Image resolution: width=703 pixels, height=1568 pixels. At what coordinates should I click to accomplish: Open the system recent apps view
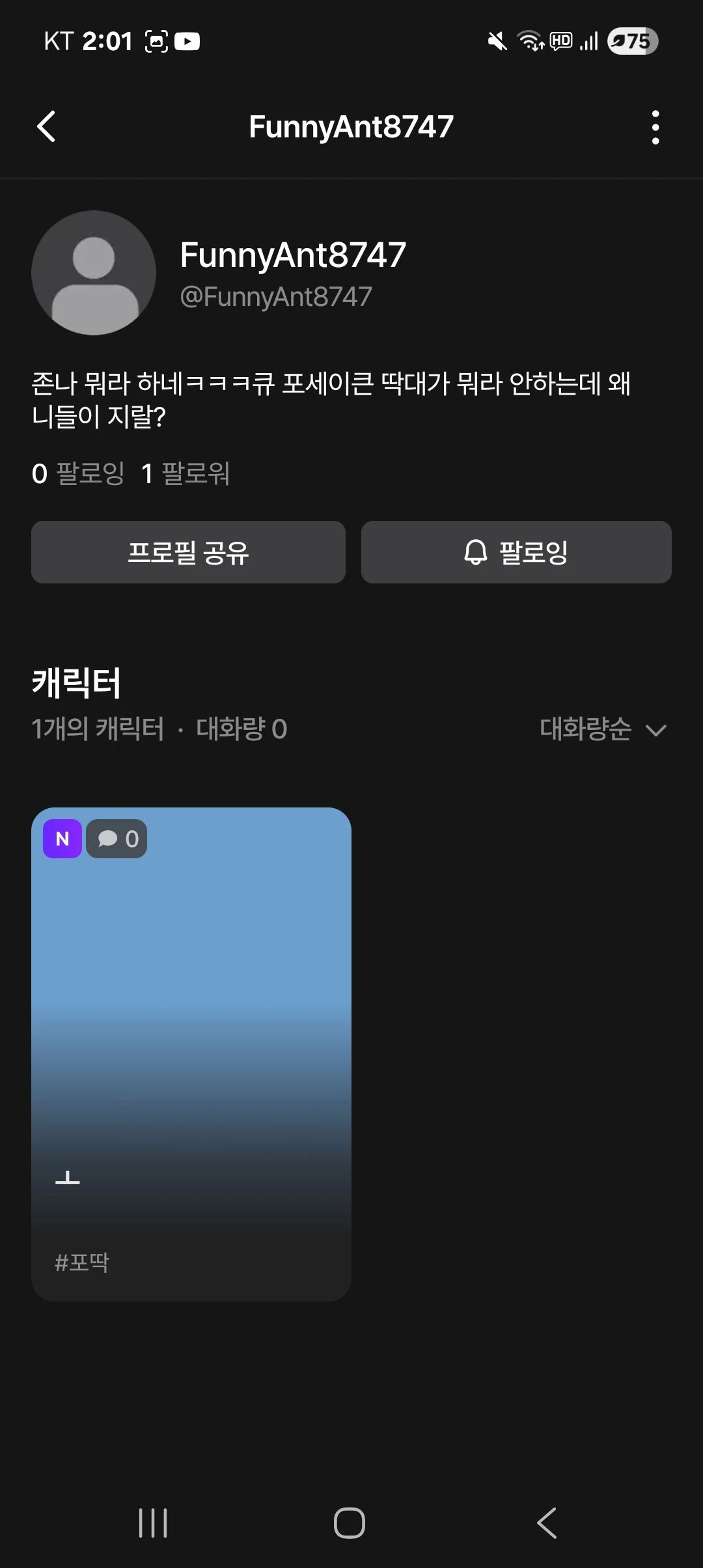point(154,1523)
